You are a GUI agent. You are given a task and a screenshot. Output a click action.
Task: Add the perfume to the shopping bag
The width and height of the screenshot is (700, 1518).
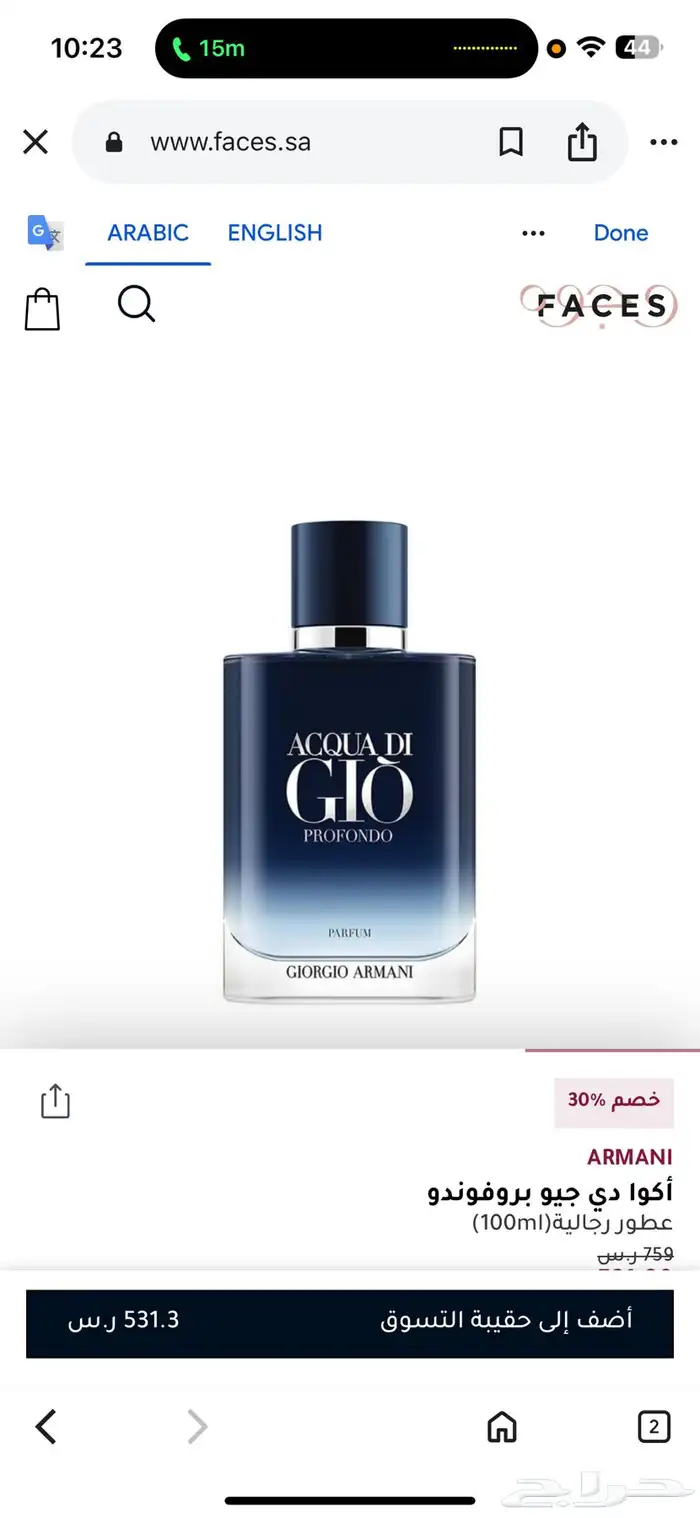(350, 1320)
